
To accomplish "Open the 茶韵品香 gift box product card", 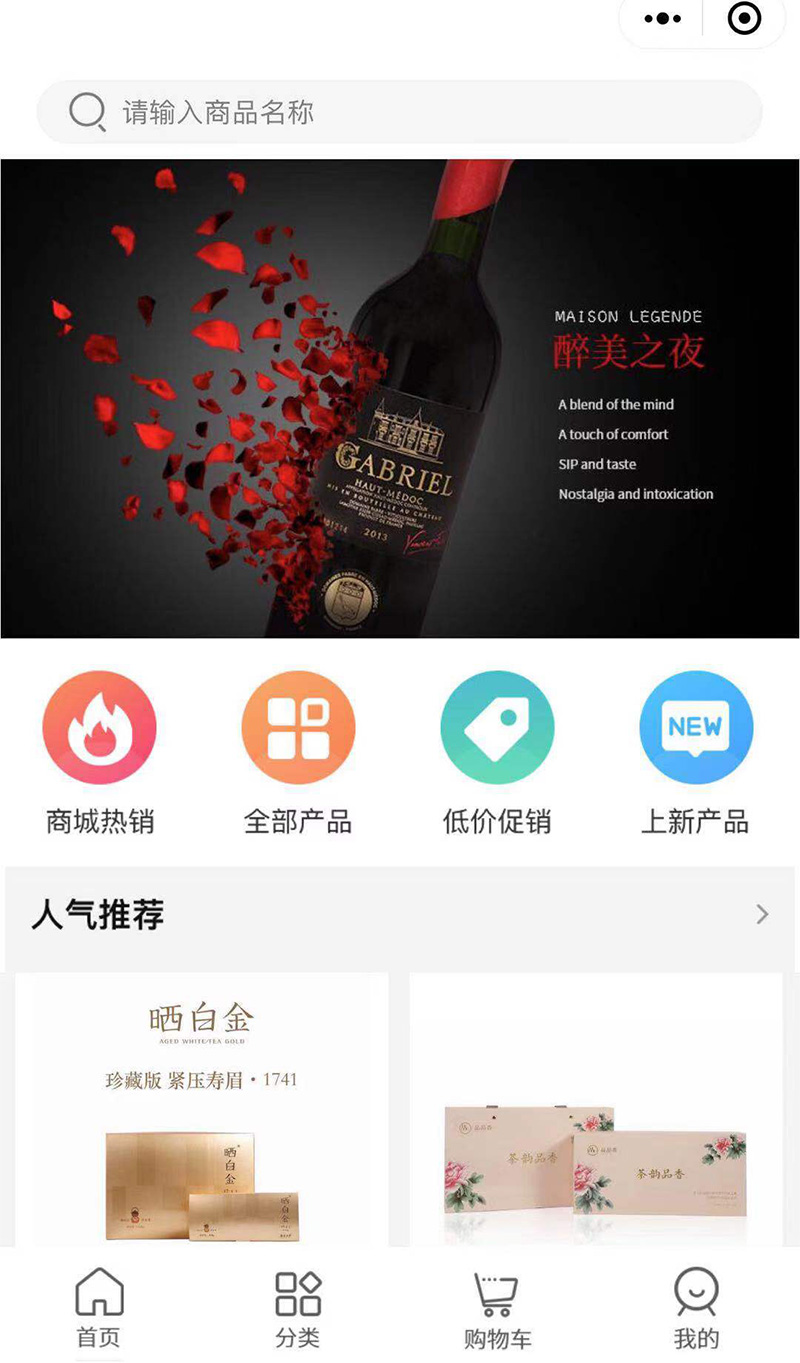I will [x=596, y=1108].
